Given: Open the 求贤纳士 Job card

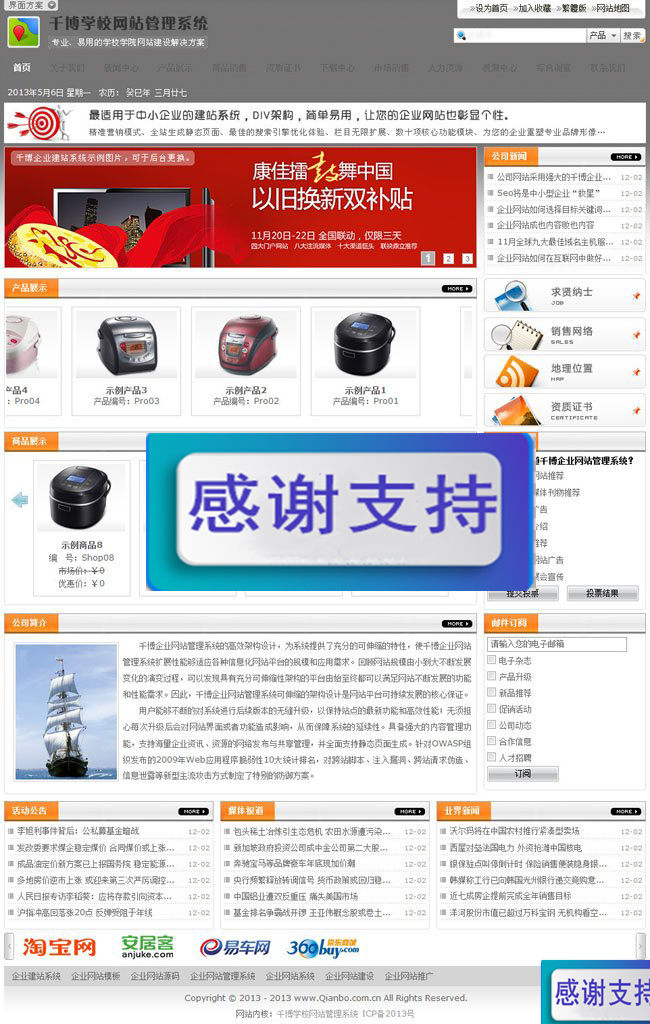Looking at the screenshot, I should [563, 296].
